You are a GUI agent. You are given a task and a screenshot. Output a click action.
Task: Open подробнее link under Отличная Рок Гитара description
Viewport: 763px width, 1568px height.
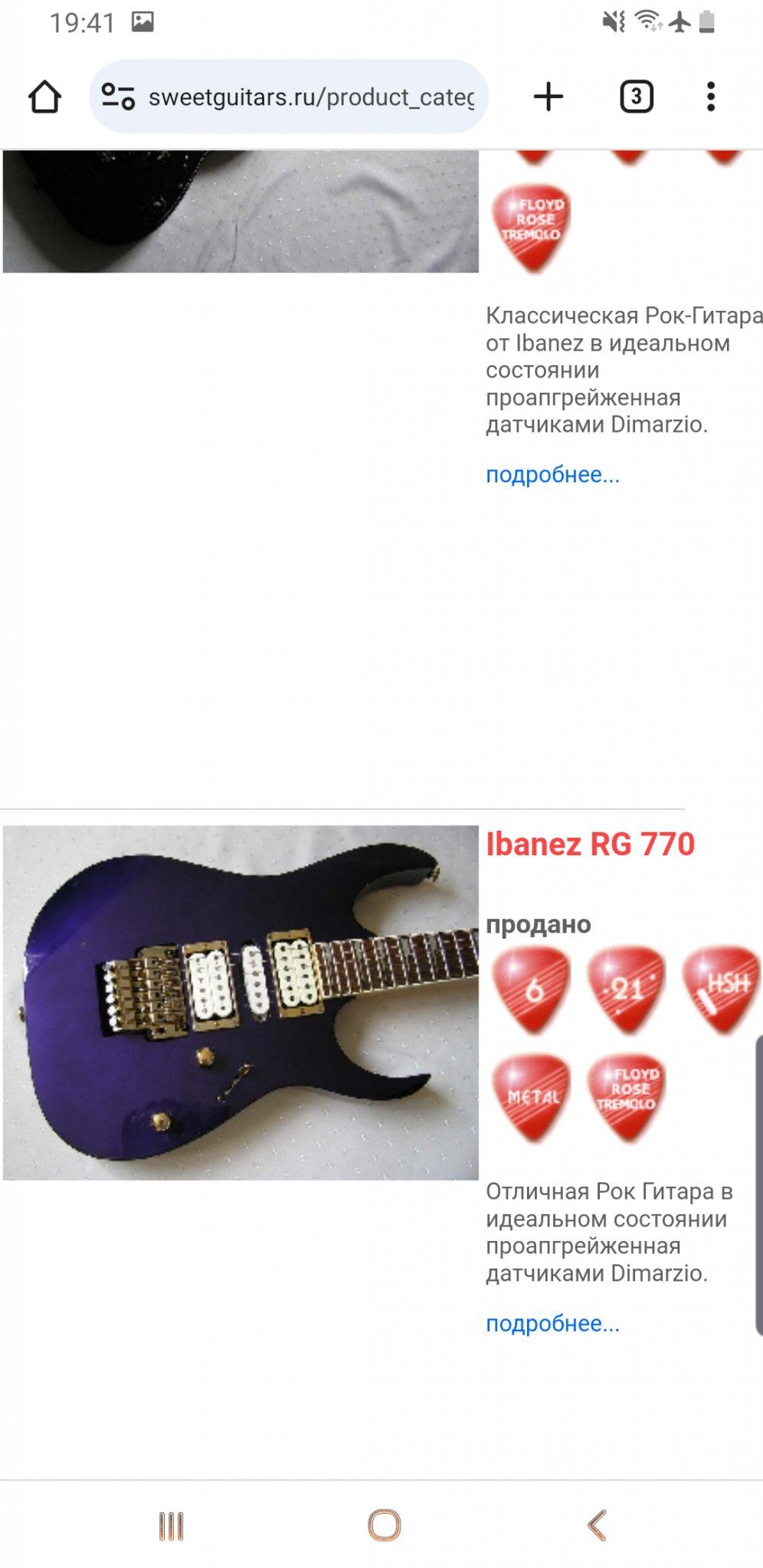[552, 1324]
